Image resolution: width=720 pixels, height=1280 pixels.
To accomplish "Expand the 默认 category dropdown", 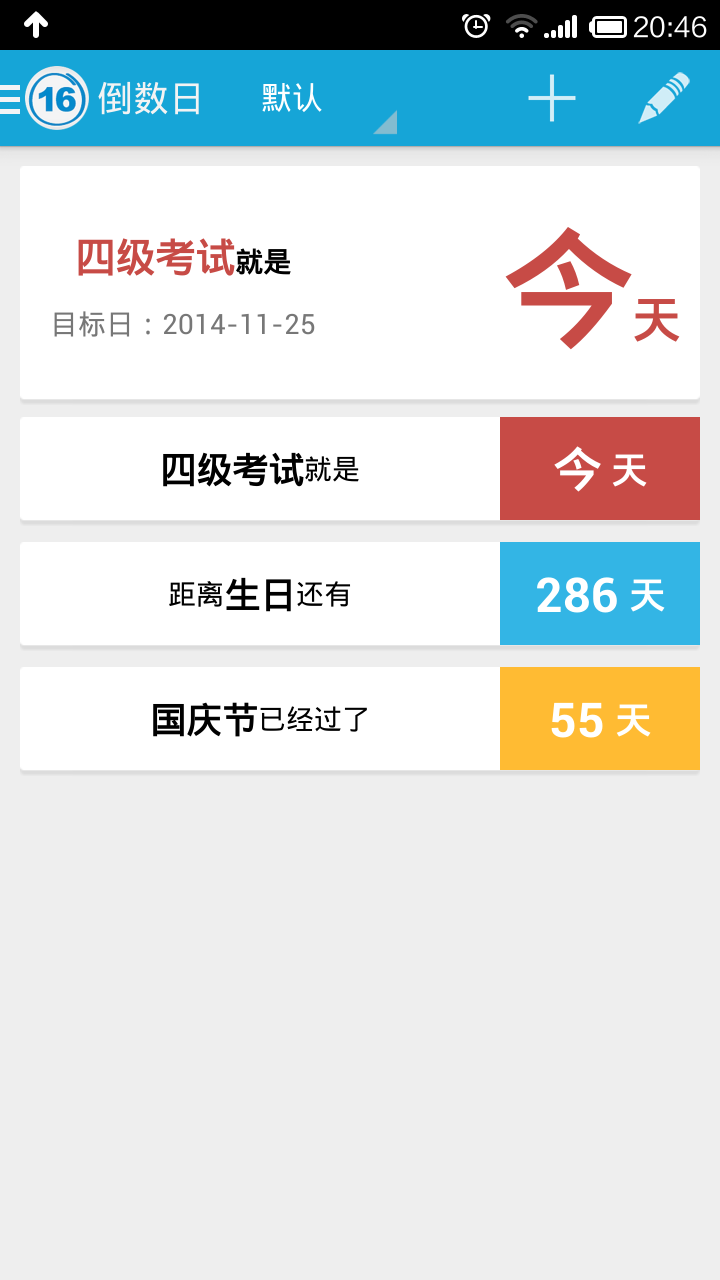I will pos(325,100).
